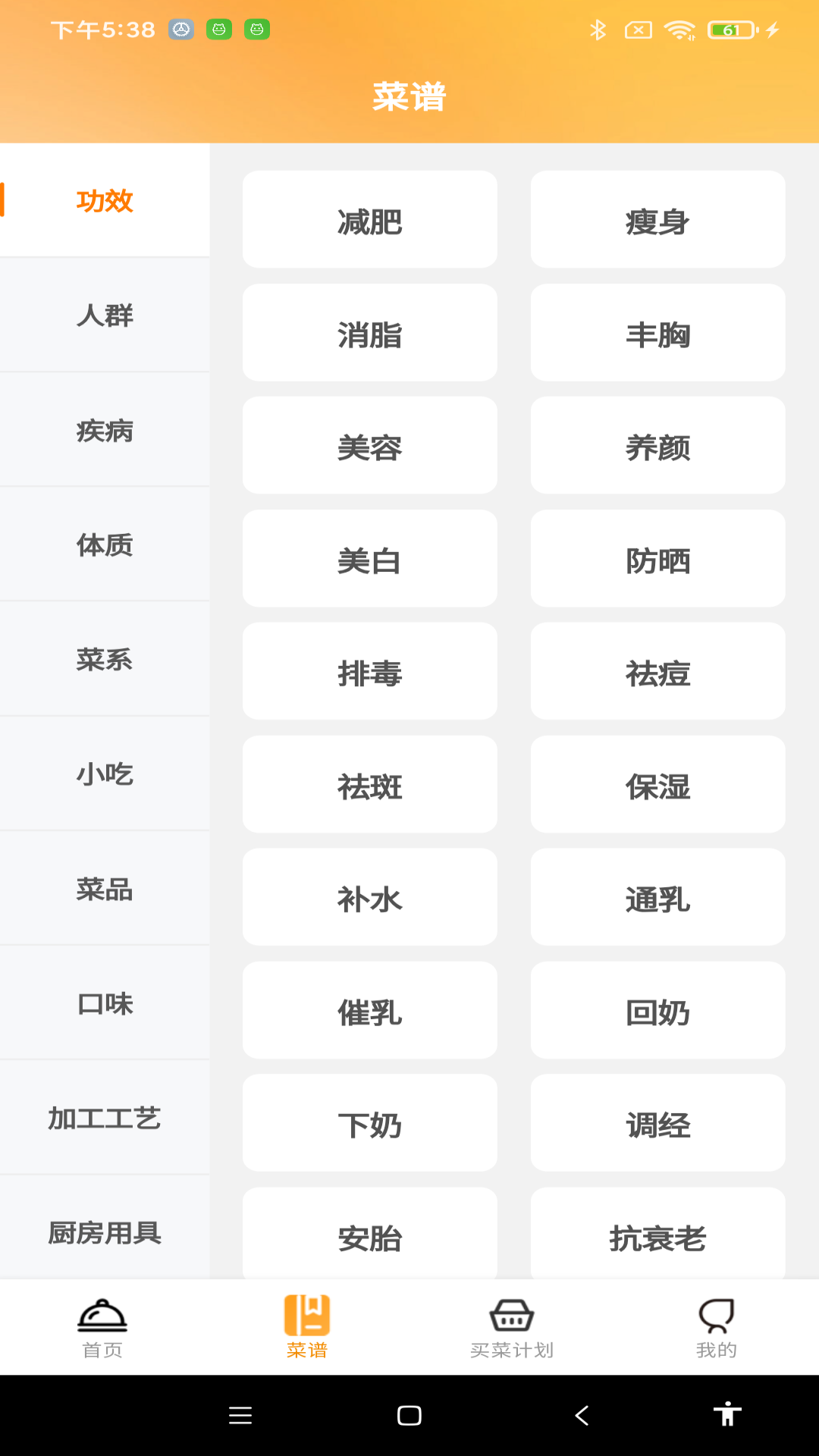Open the 体质 category
Viewport: 819px width, 1456px height.
click(105, 544)
